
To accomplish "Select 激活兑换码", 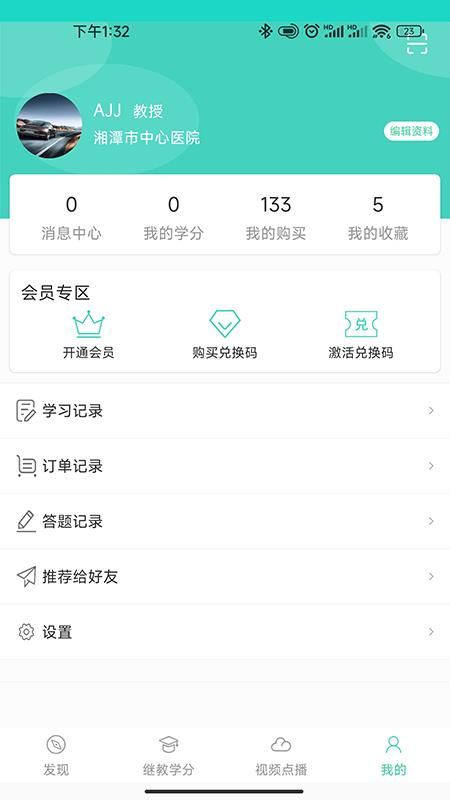I will [361, 335].
